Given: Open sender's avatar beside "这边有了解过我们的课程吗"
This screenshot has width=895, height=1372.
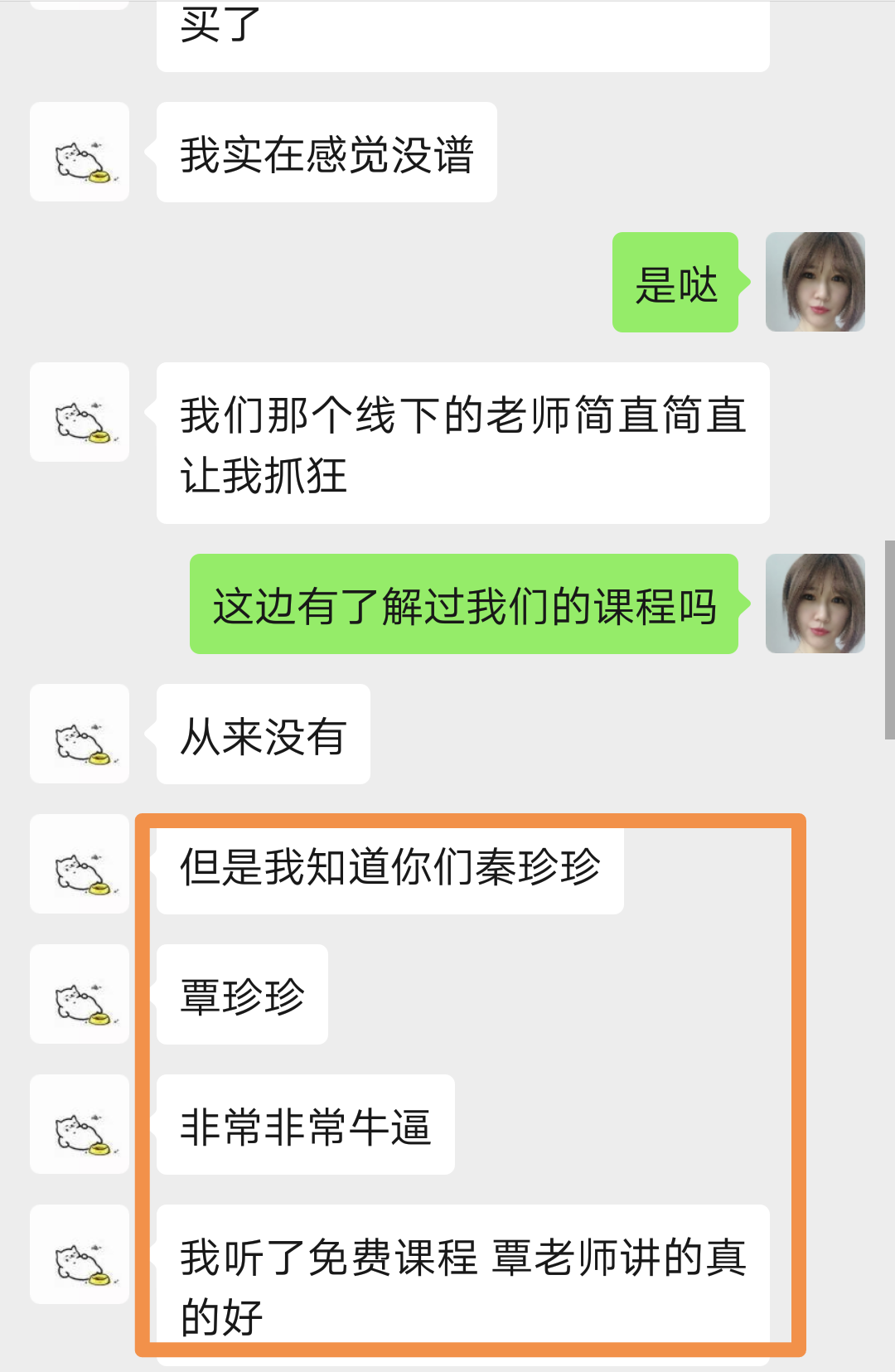Looking at the screenshot, I should [815, 604].
